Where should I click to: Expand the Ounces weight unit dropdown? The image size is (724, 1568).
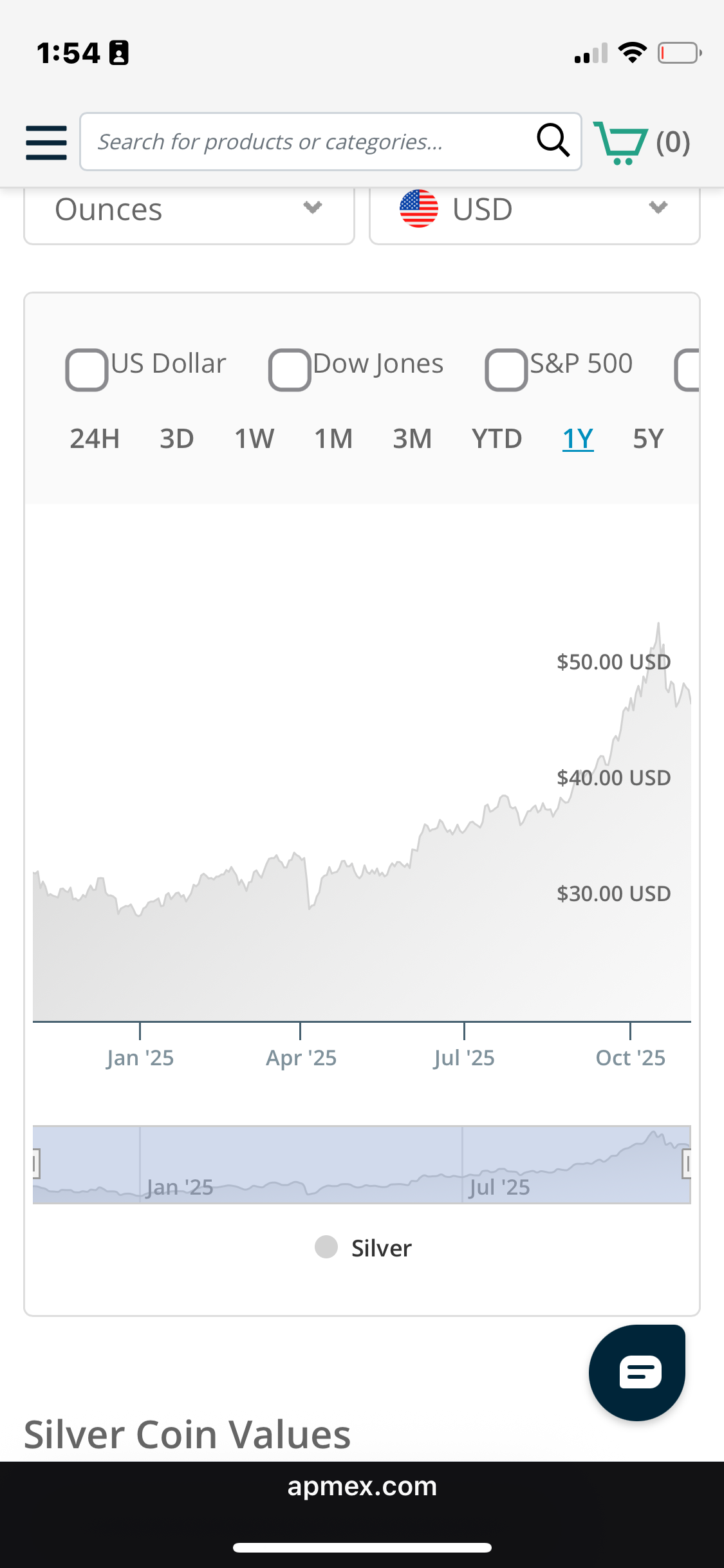(x=189, y=210)
